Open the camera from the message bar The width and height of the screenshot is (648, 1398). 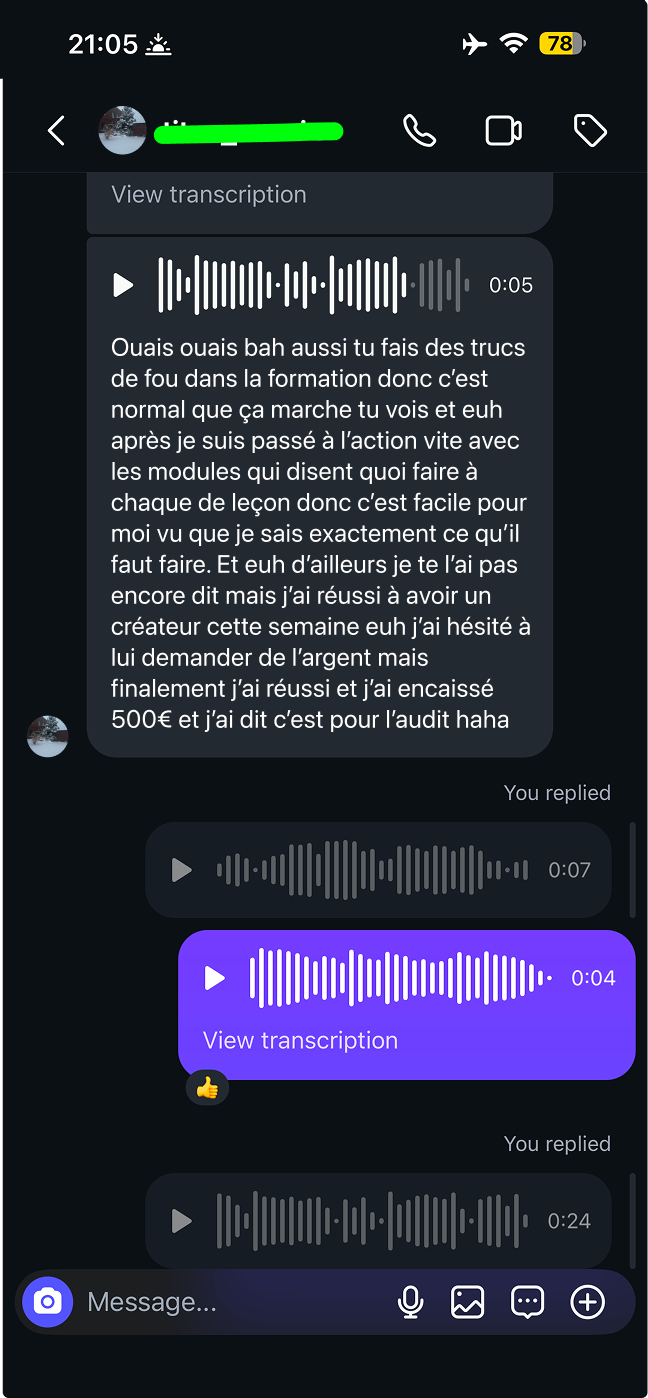48,1302
